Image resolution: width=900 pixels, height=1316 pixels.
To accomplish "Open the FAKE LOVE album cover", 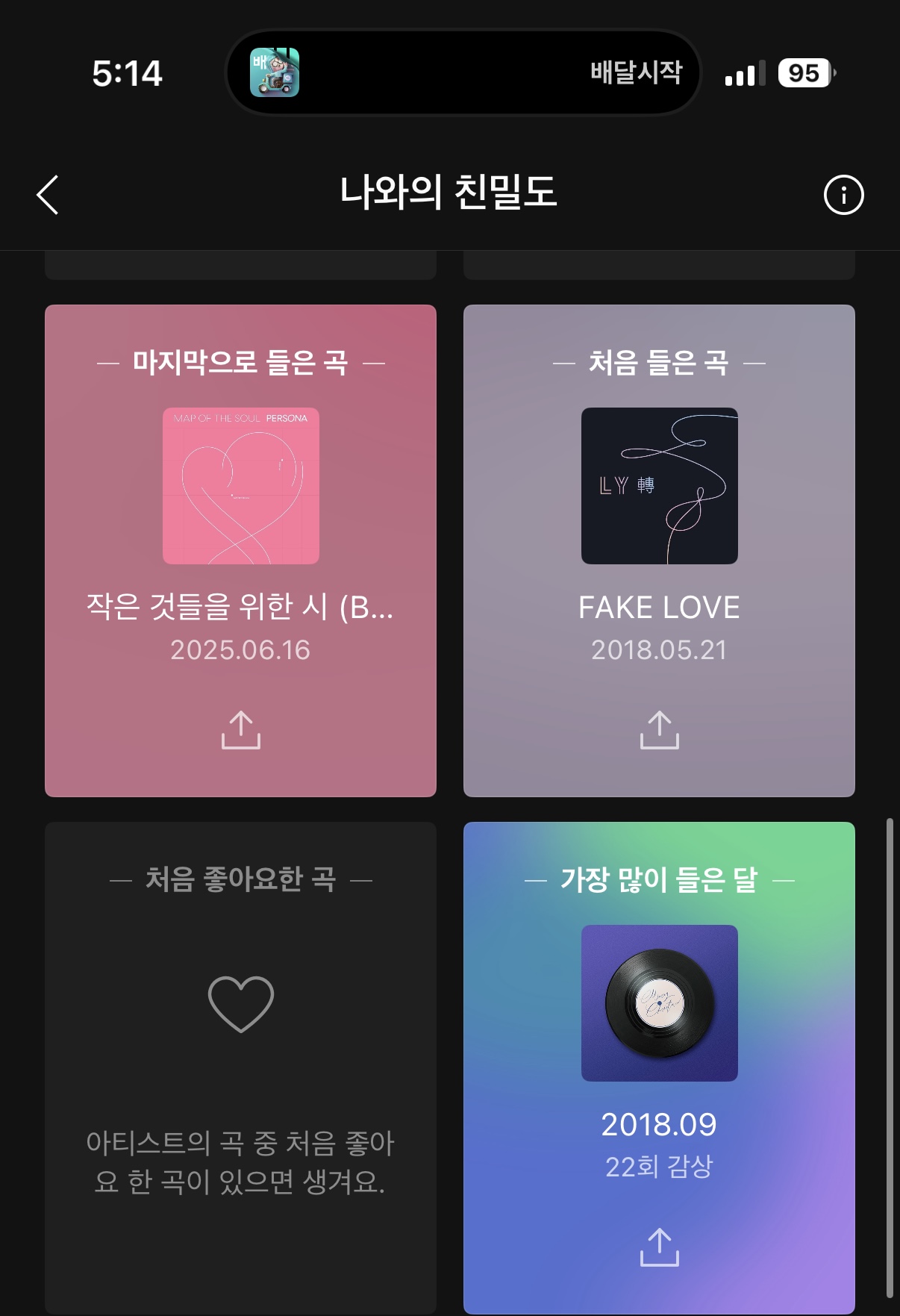I will point(659,486).
